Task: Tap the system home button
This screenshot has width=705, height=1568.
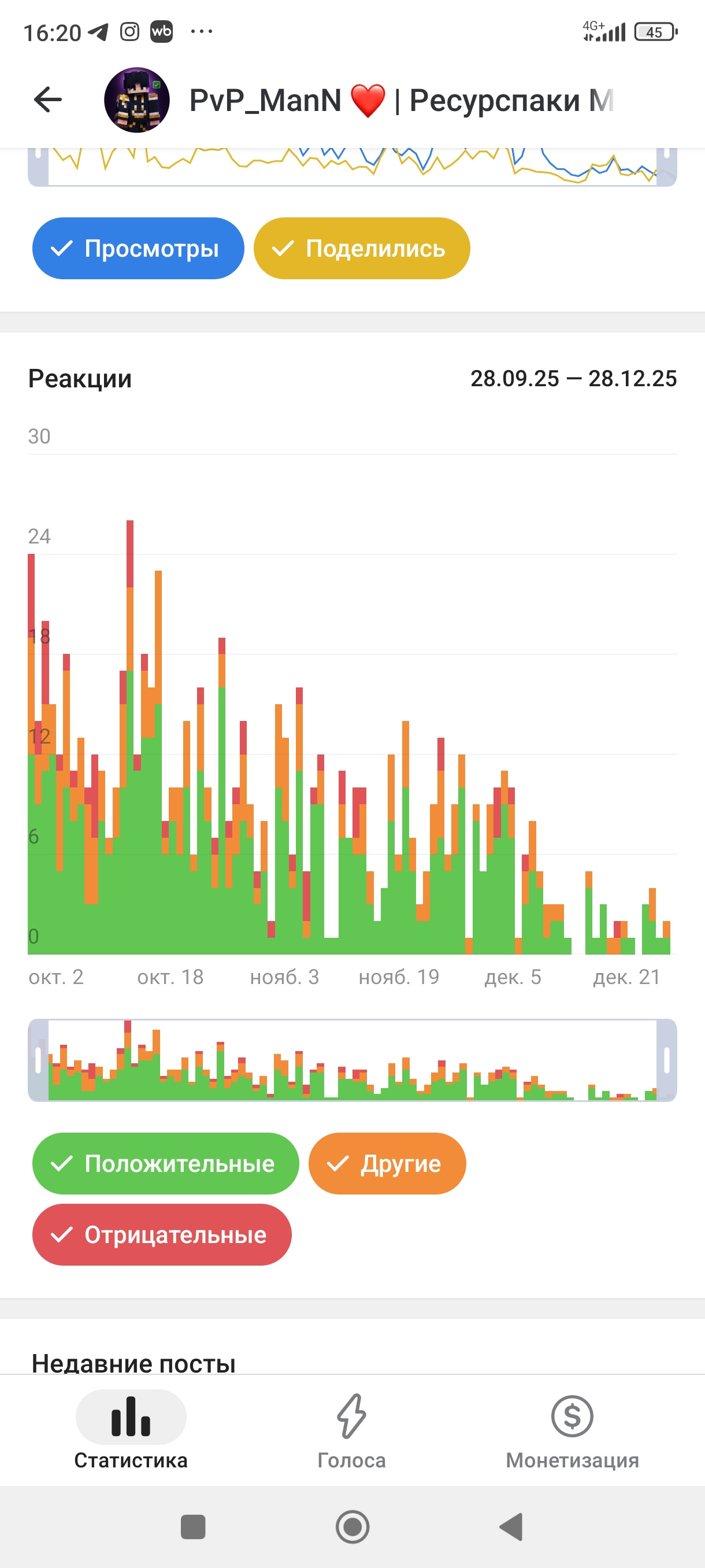Action: click(x=352, y=1526)
